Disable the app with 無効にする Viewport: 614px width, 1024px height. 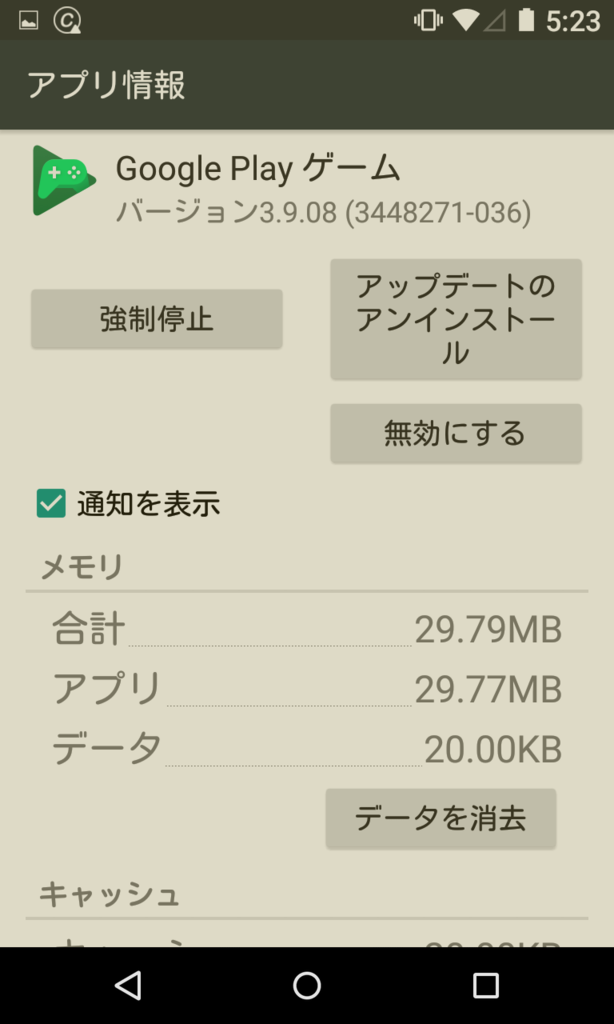pos(456,433)
